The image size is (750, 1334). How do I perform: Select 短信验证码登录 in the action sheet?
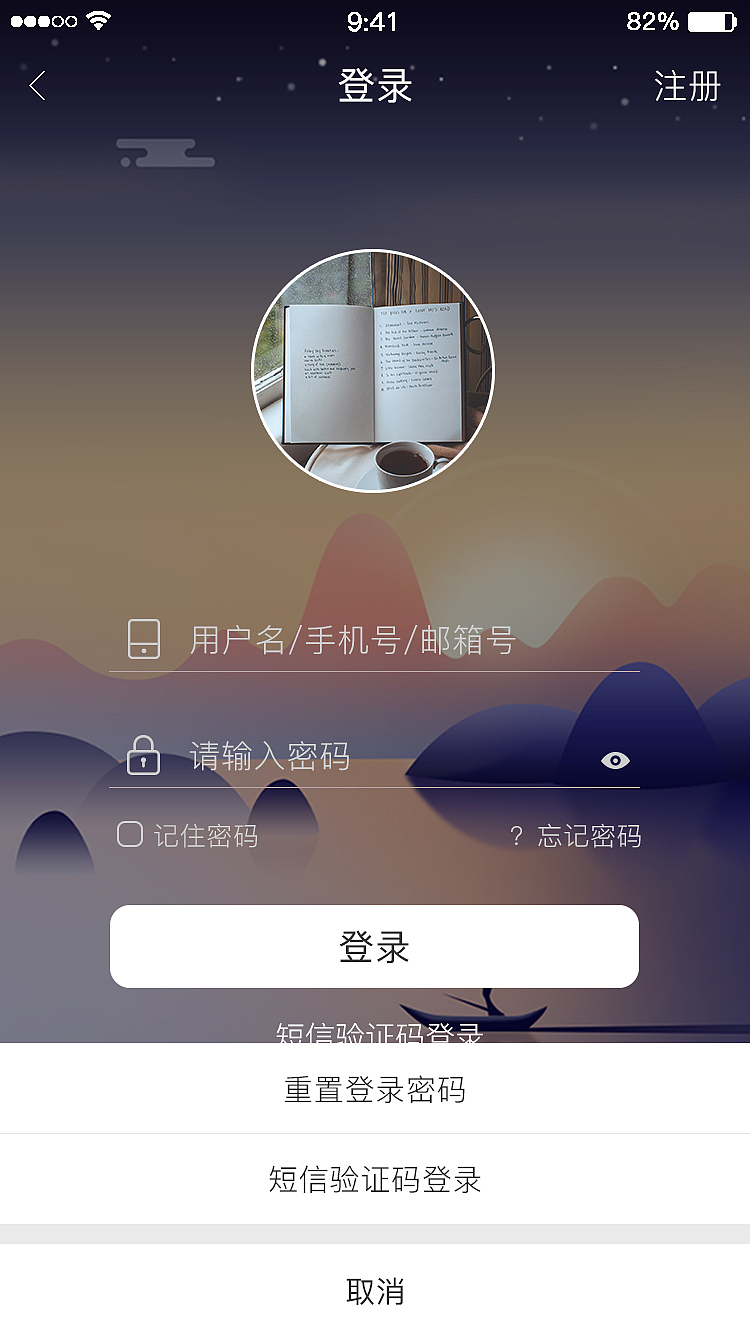[x=375, y=1179]
